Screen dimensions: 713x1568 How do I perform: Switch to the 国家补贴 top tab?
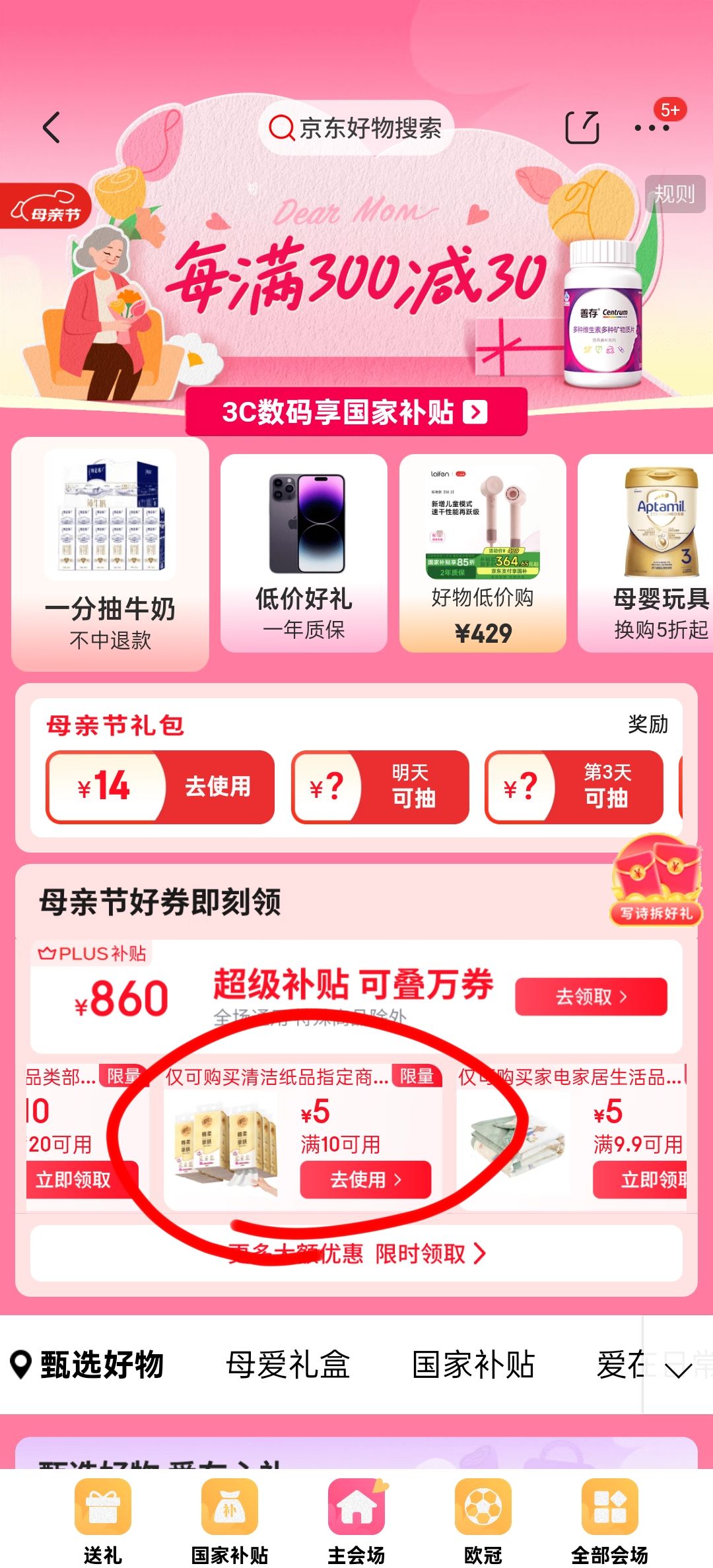tap(473, 1364)
